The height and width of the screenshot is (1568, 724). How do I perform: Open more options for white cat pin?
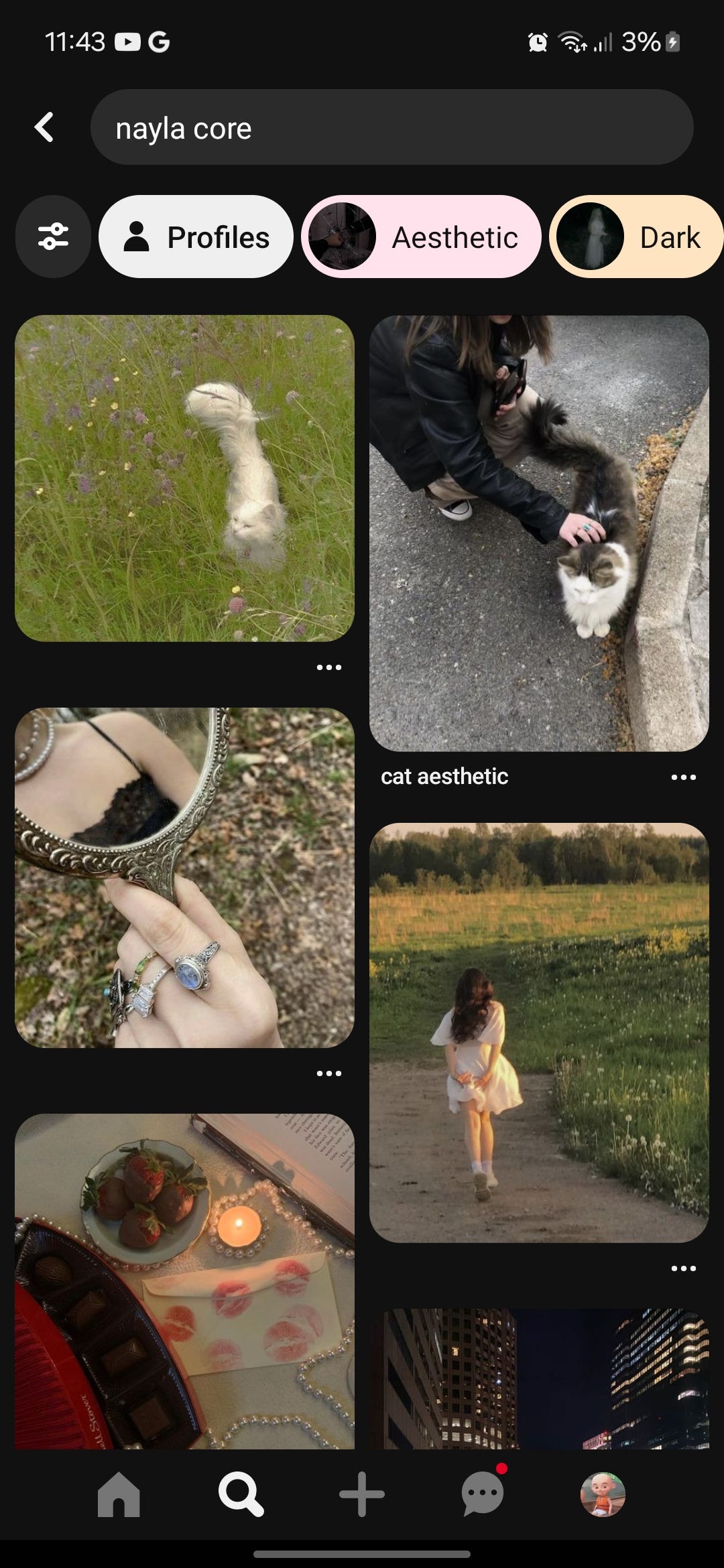pyautogui.click(x=328, y=667)
